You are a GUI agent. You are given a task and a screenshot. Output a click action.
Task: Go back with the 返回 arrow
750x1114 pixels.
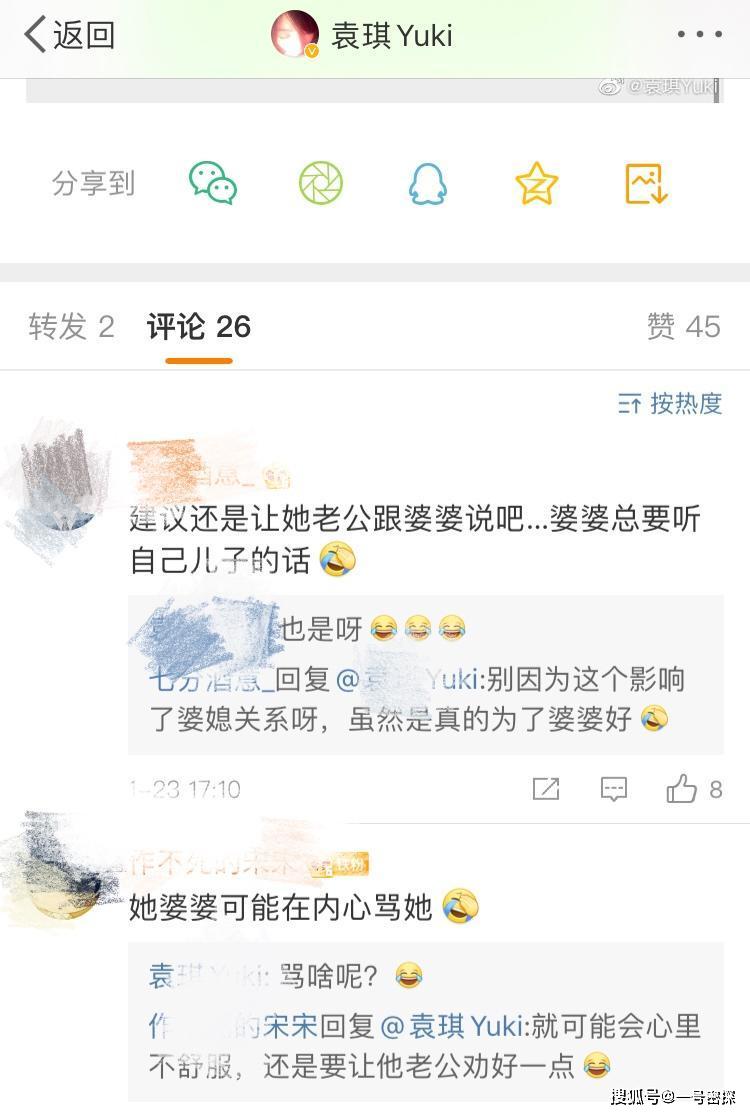pyautogui.click(x=68, y=35)
